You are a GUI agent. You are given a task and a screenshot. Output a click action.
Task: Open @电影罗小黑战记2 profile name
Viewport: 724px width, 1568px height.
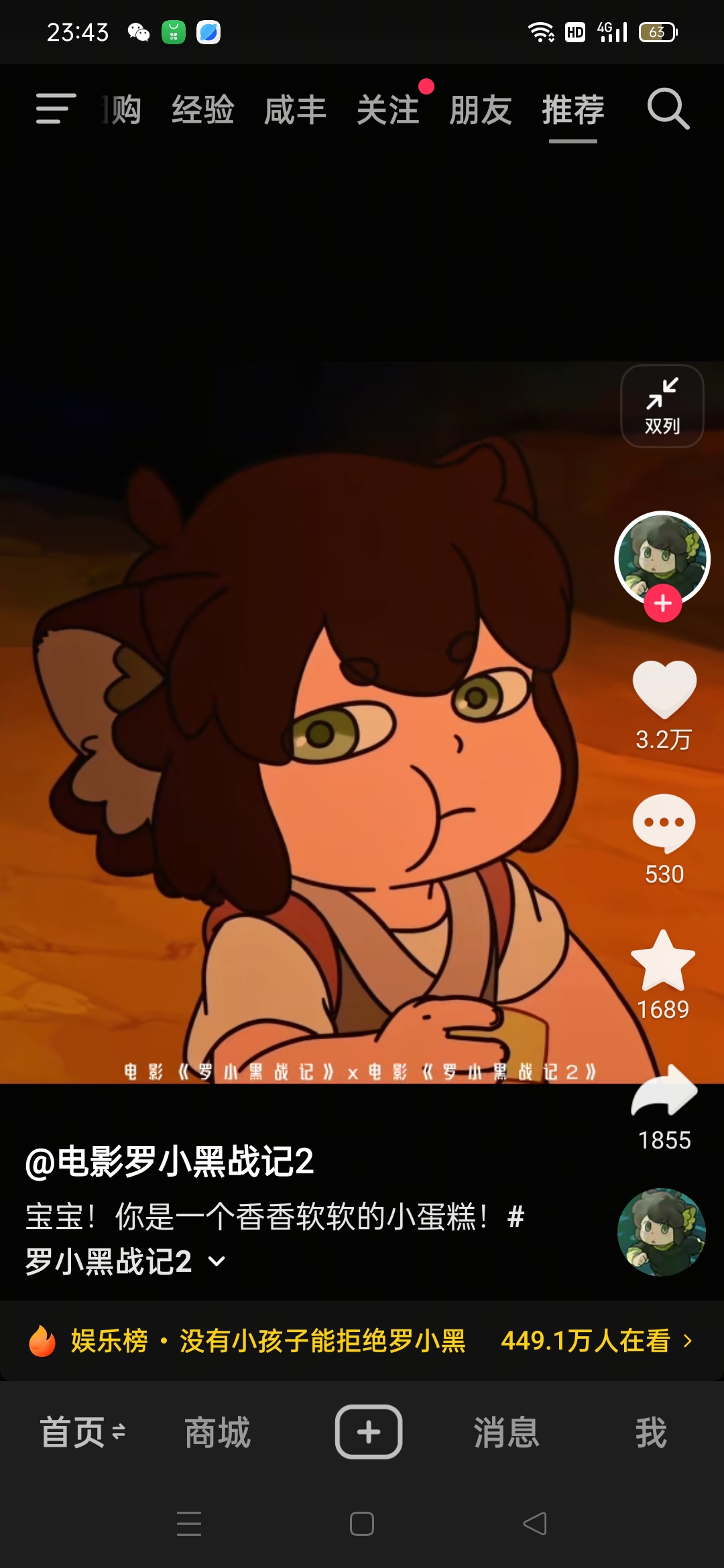pyautogui.click(x=170, y=1162)
